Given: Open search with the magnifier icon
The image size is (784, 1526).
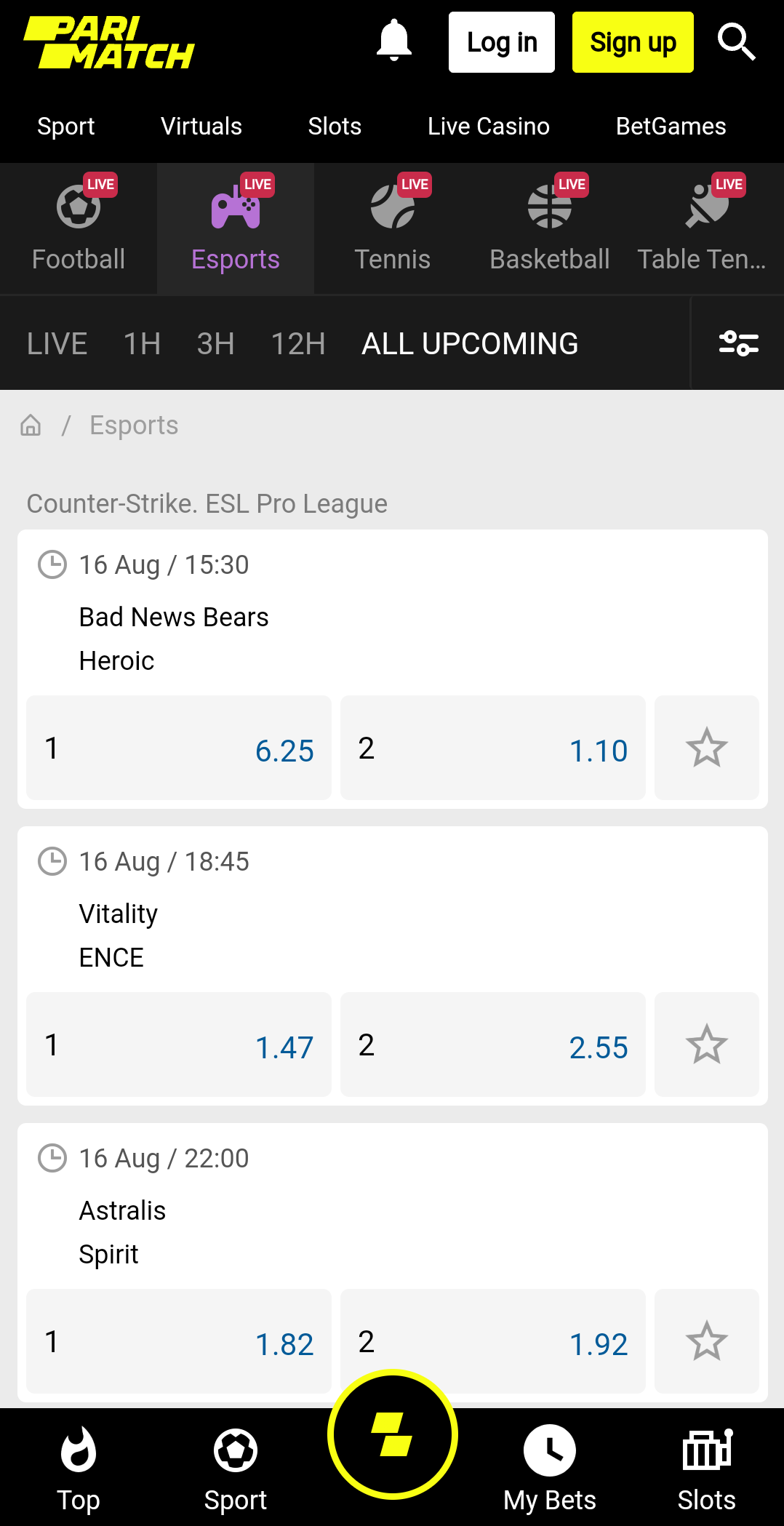Looking at the screenshot, I should [737, 41].
